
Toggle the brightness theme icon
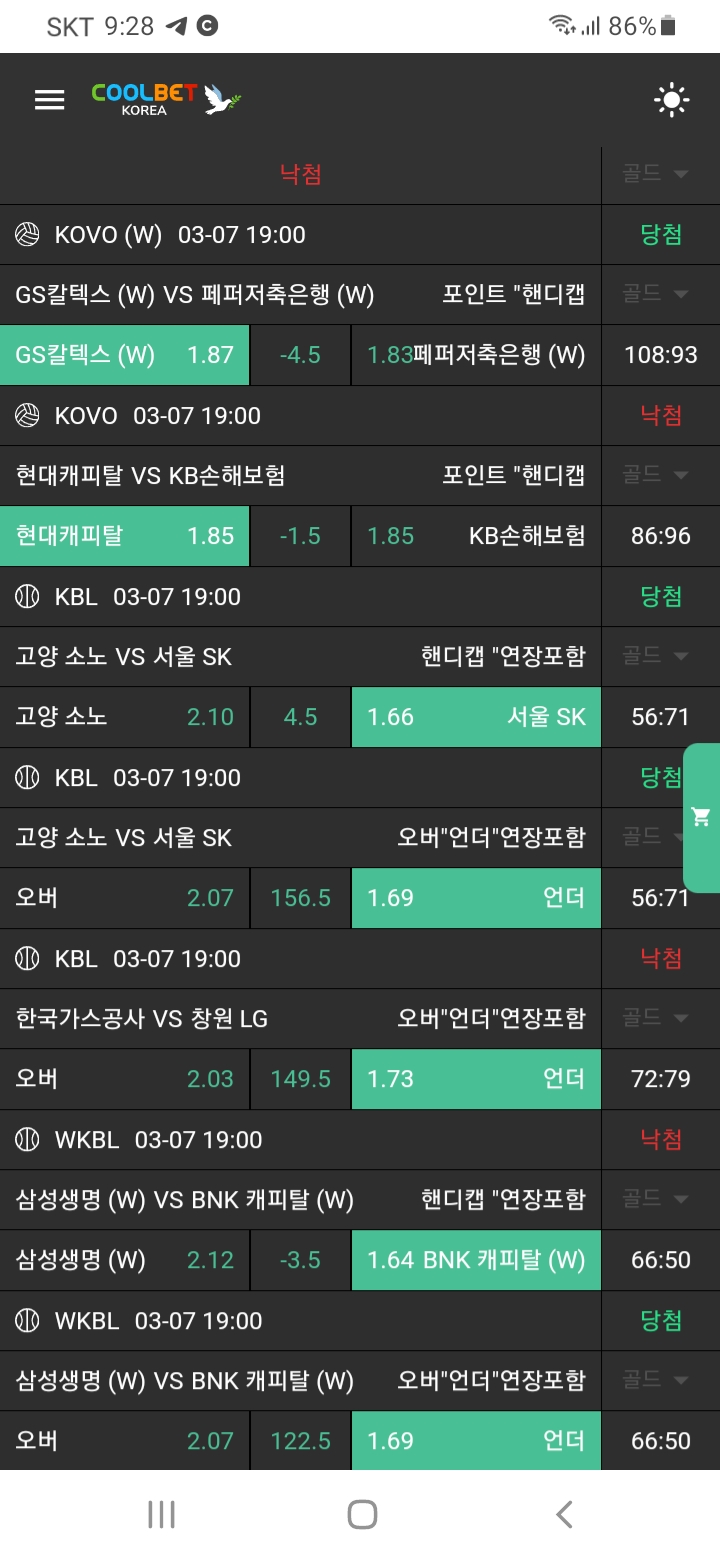(x=671, y=99)
